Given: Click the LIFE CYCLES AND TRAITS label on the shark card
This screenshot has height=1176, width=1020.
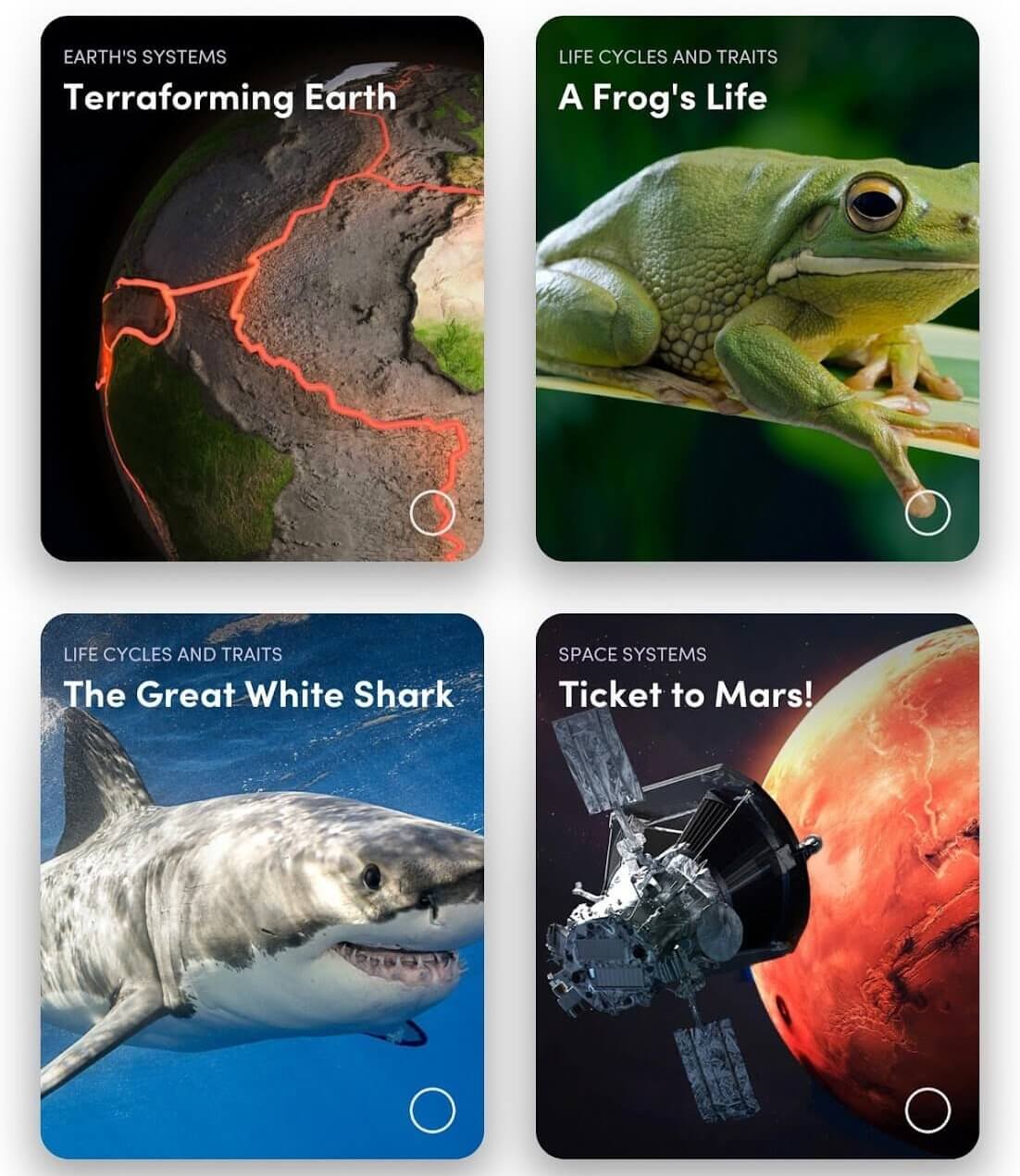Looking at the screenshot, I should [175, 655].
